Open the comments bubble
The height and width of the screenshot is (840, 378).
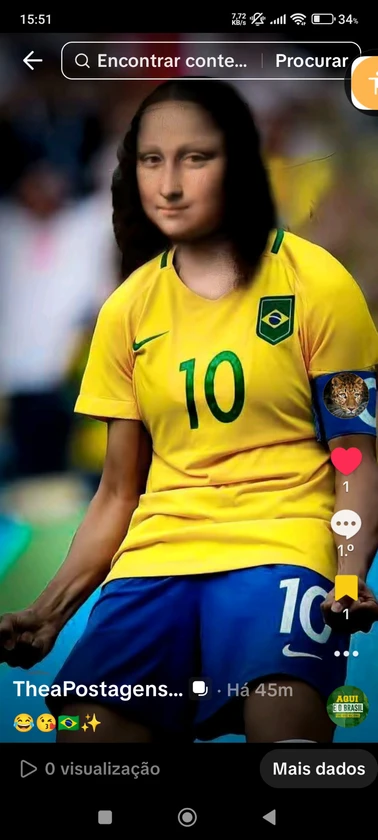click(x=346, y=524)
